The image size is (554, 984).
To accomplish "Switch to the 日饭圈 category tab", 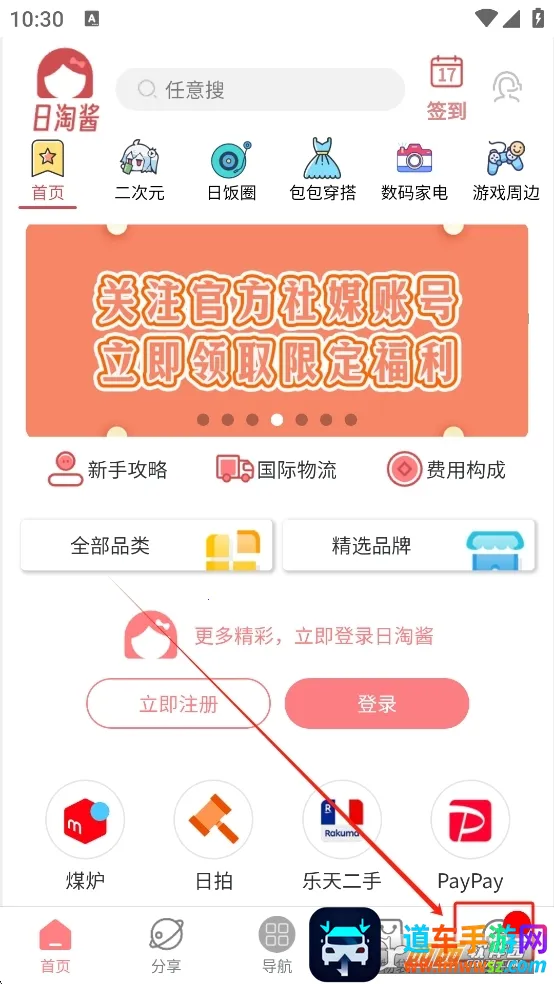I will pos(232,171).
